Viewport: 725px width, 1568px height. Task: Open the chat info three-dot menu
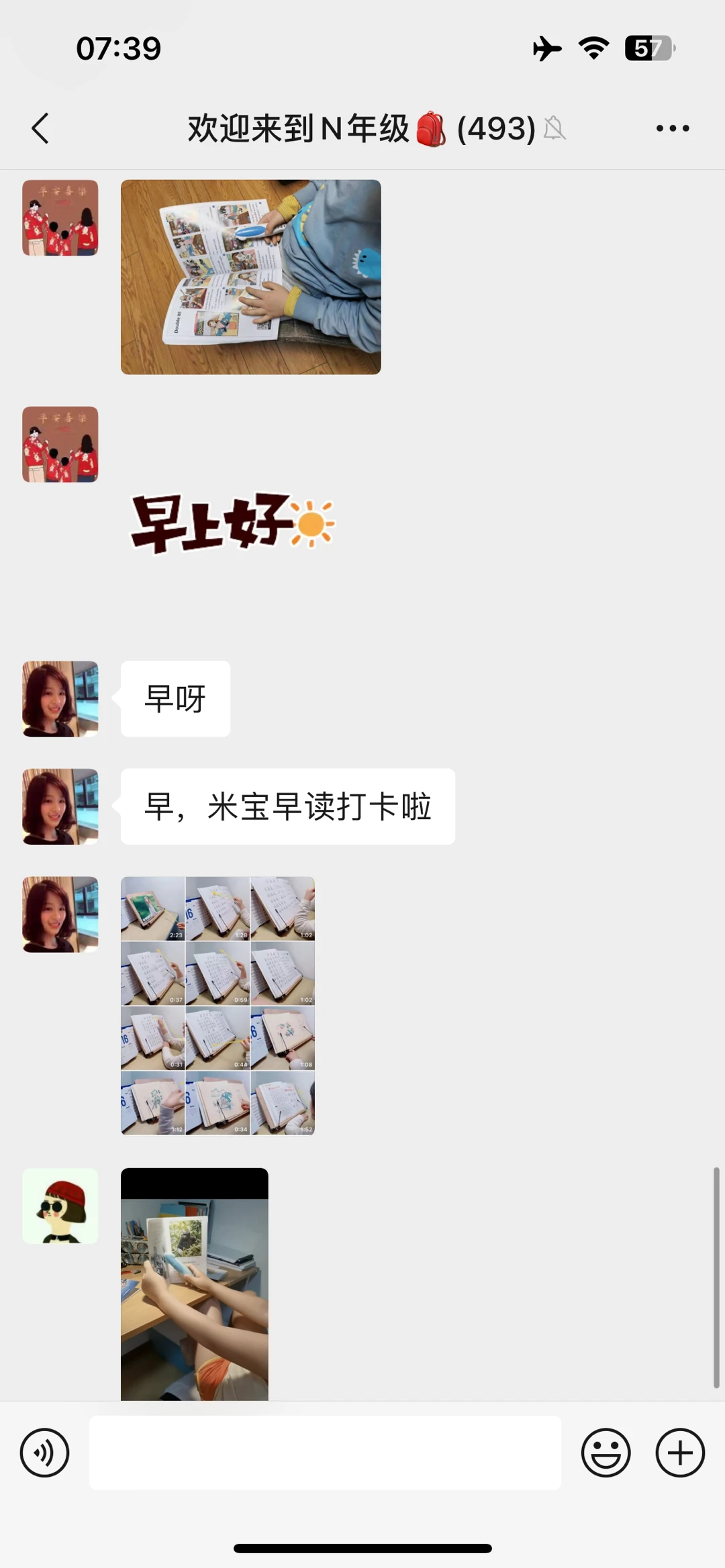pyautogui.click(x=672, y=128)
